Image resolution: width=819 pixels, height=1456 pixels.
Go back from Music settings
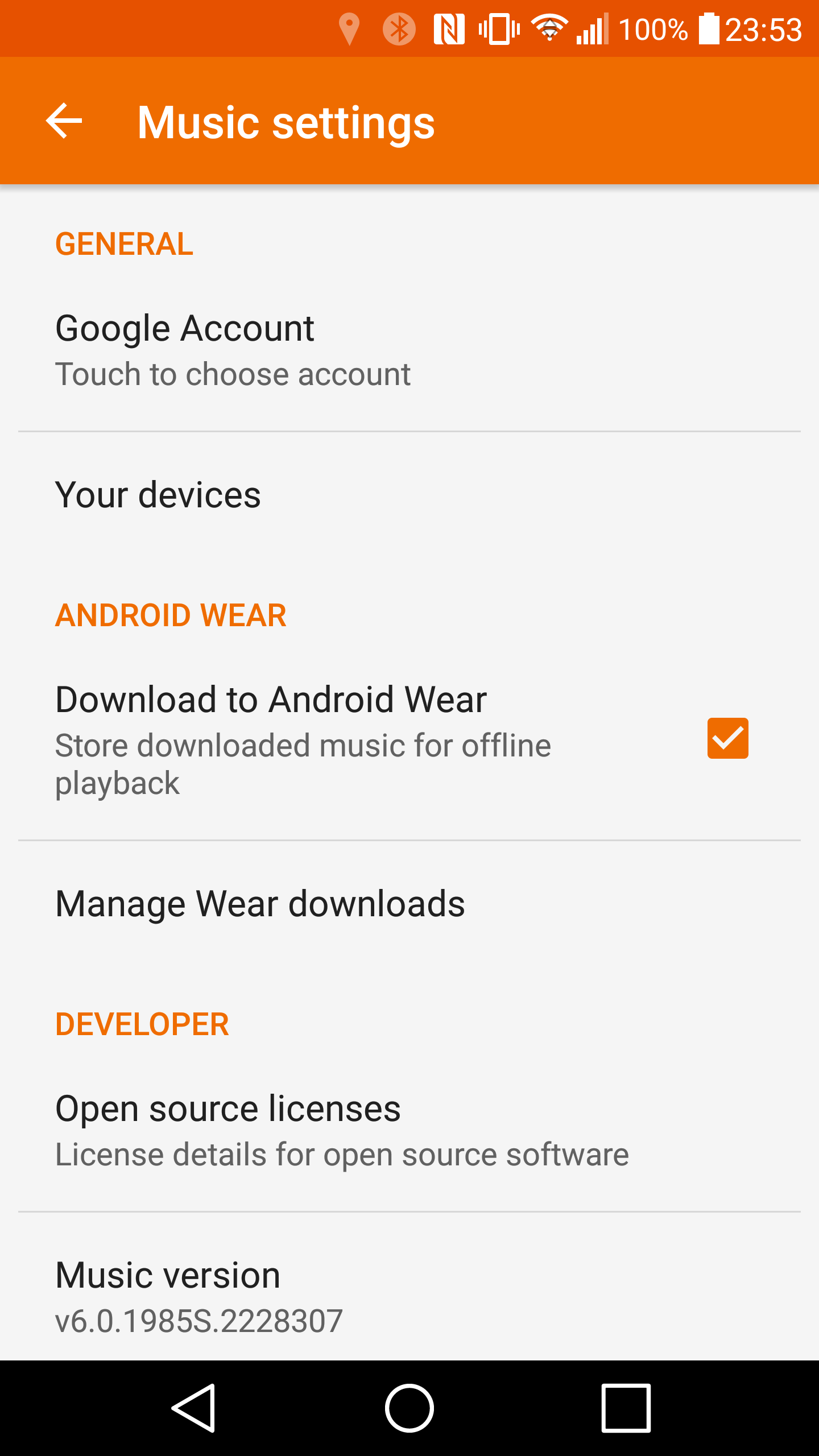point(64,121)
